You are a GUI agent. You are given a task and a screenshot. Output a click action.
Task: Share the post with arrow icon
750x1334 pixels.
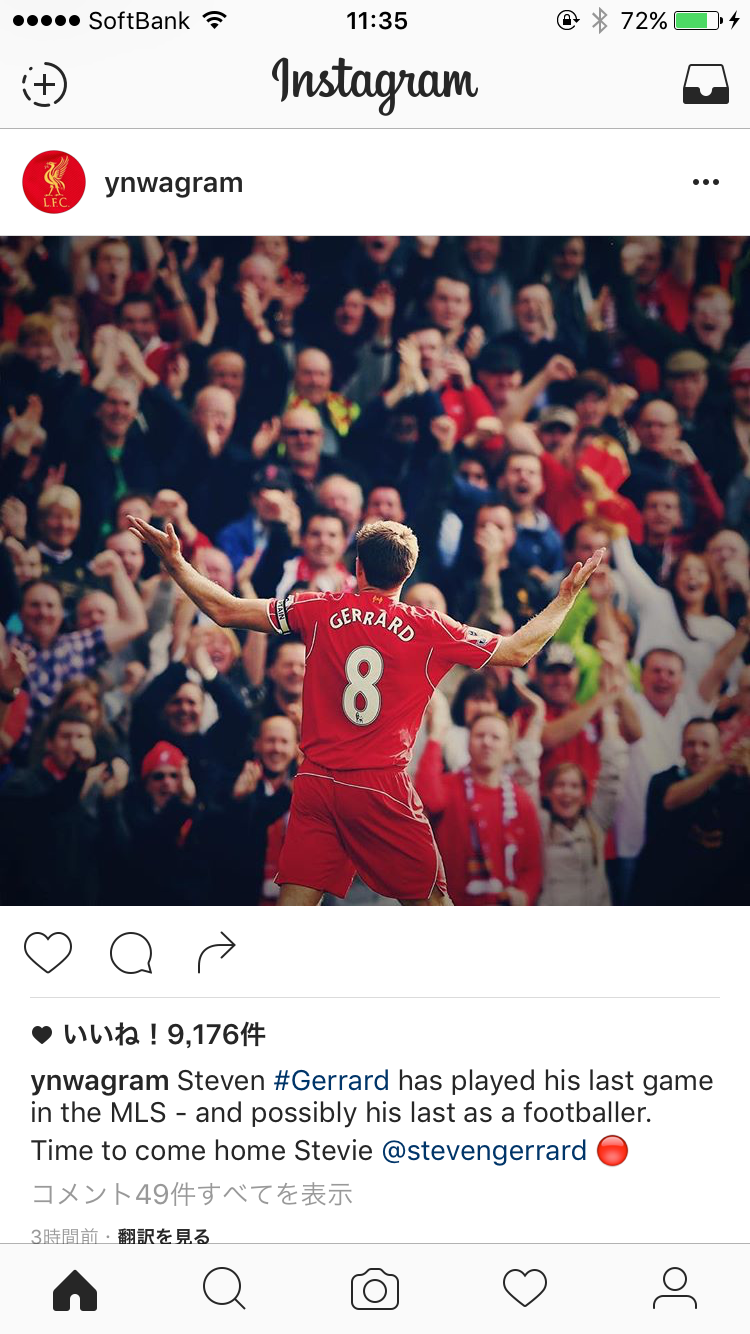tap(216, 953)
